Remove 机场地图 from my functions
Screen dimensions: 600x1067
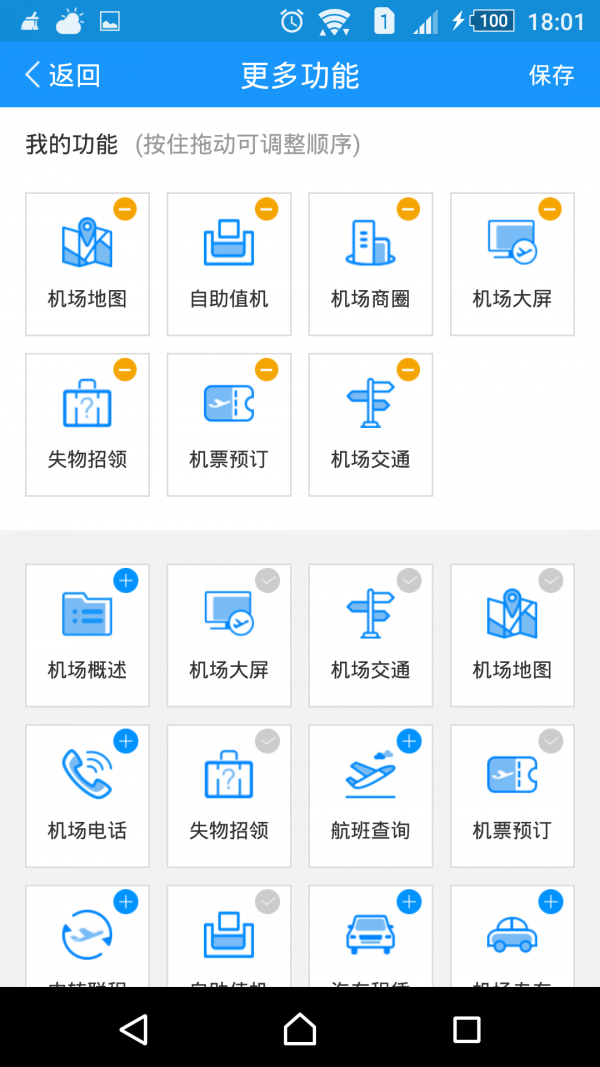pos(125,209)
